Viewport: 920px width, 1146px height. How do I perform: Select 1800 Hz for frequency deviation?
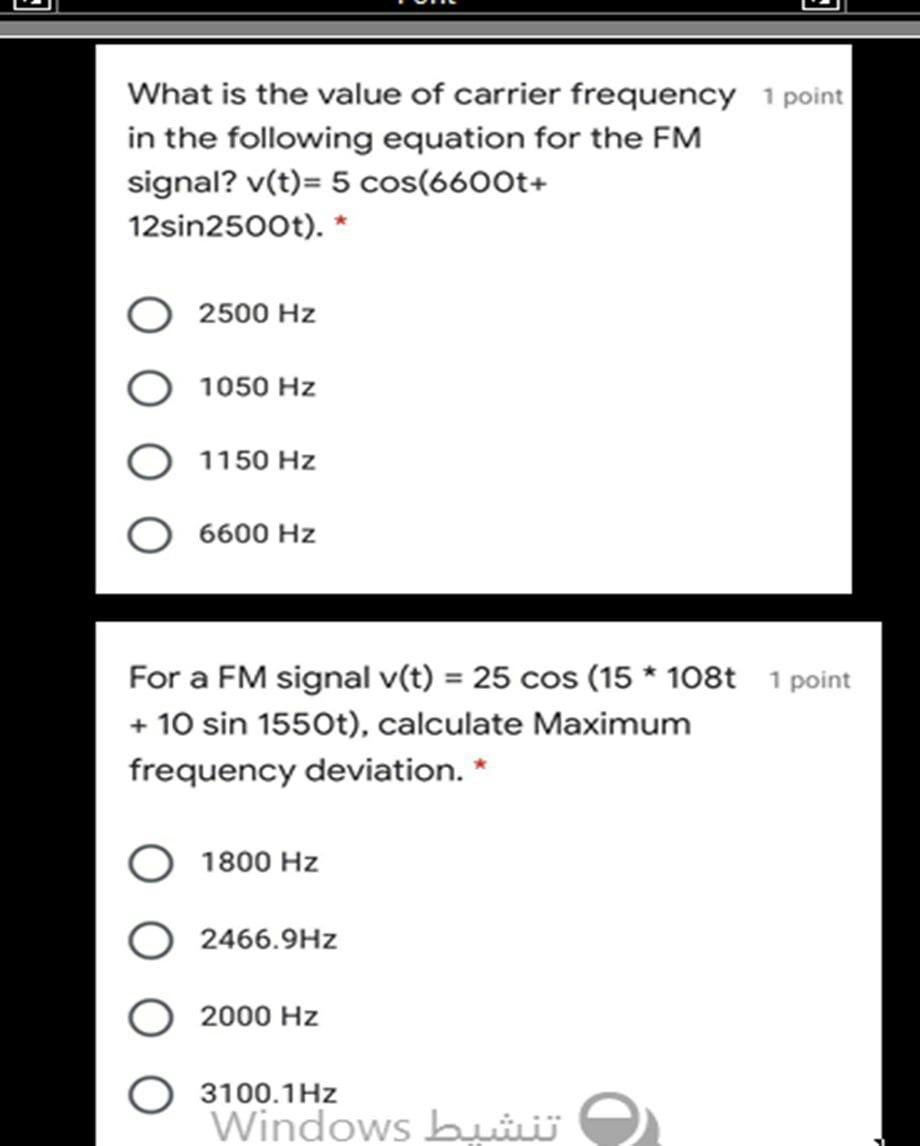click(150, 863)
